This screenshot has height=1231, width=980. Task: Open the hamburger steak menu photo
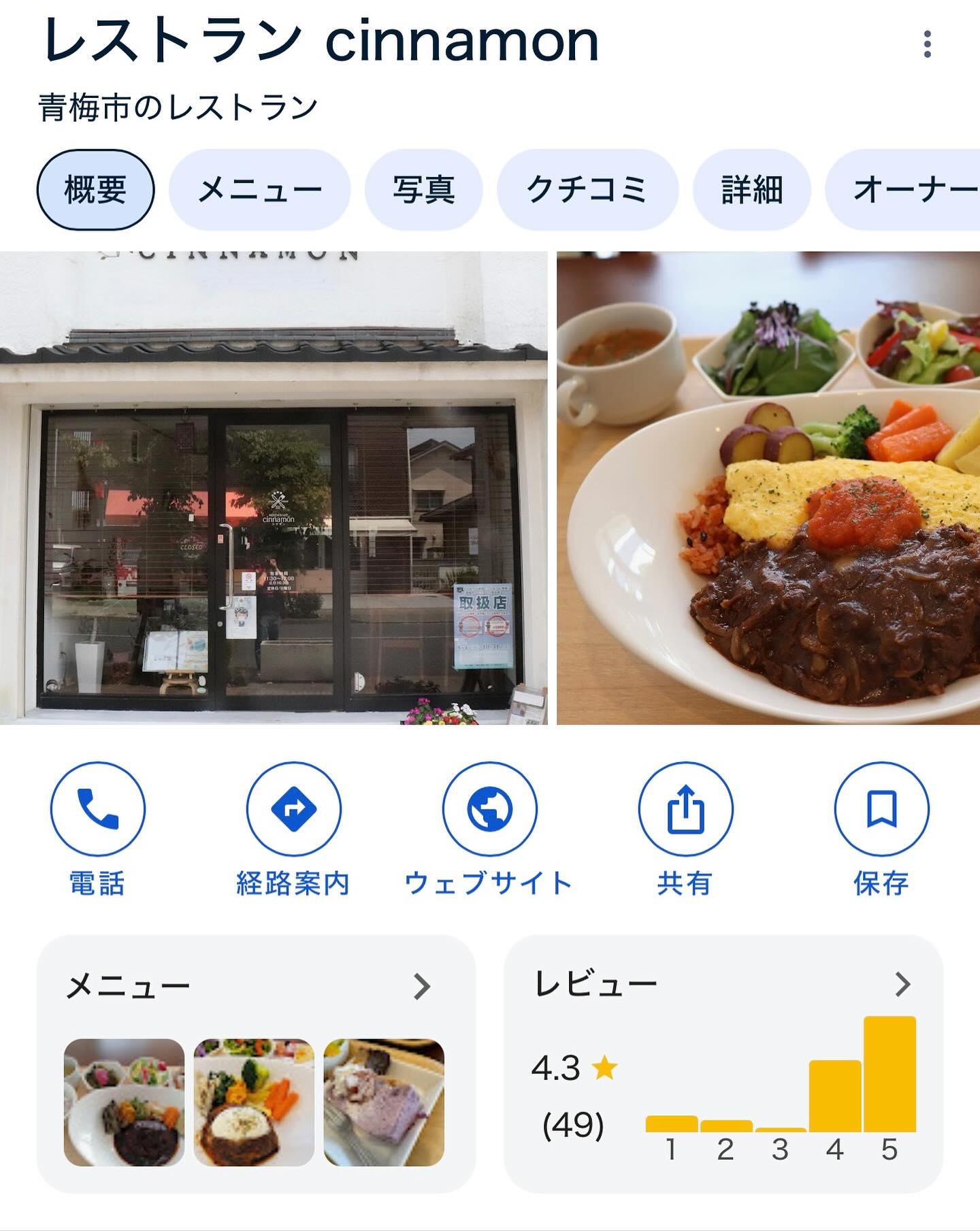point(124,1102)
